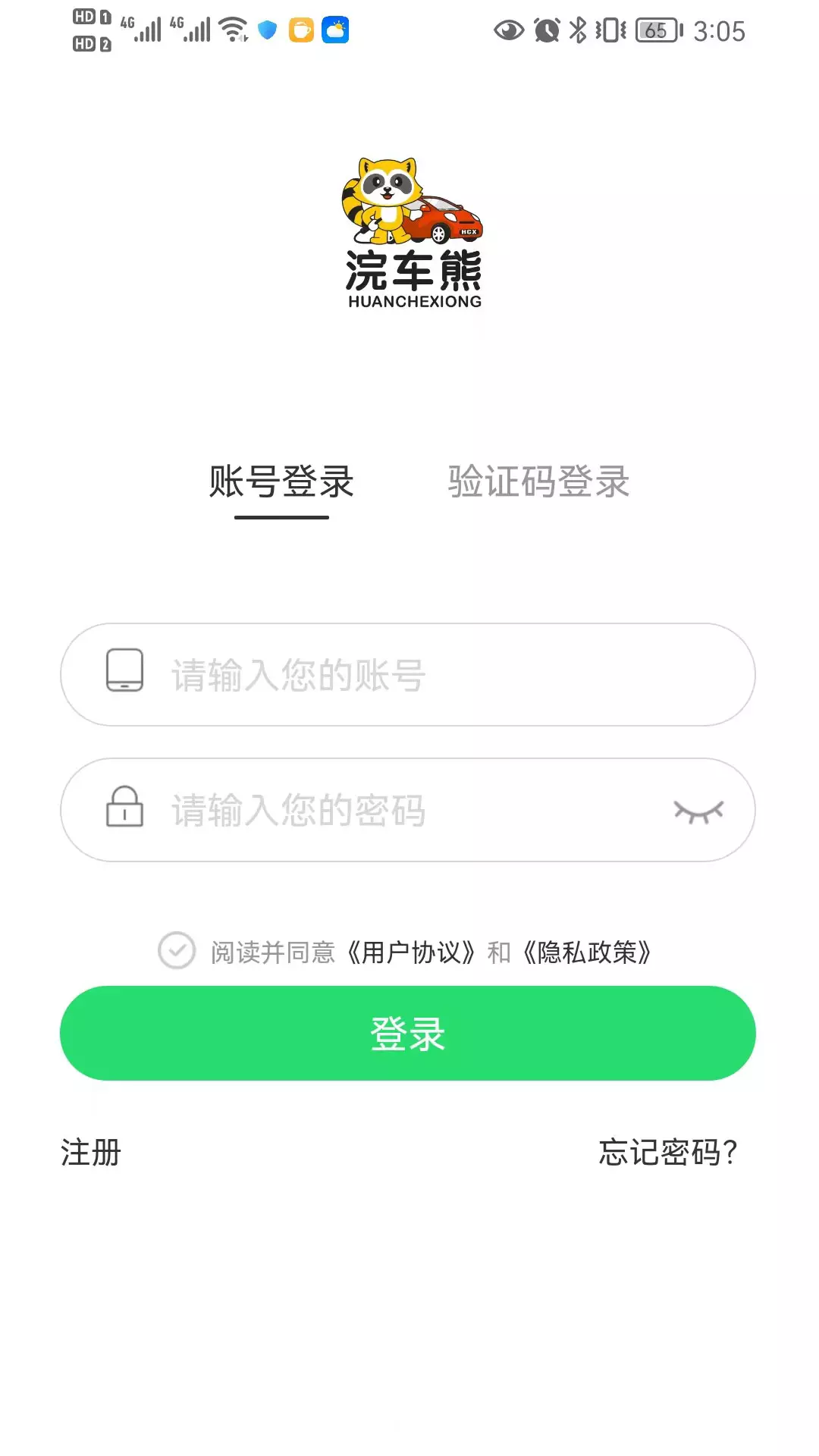819x1456 pixels.
Task: Select the 账号登录 tab
Action: tap(281, 482)
